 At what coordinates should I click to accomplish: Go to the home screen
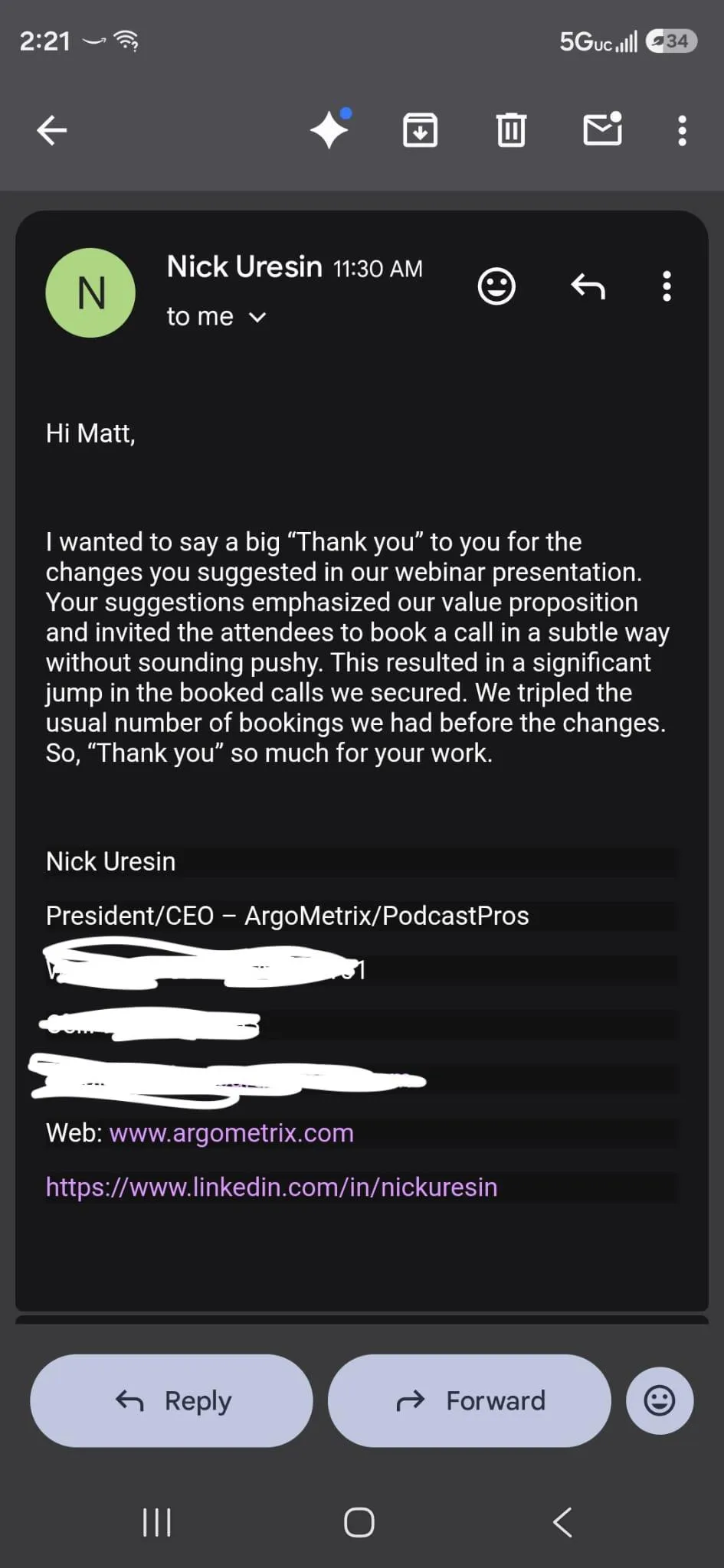tap(359, 1522)
